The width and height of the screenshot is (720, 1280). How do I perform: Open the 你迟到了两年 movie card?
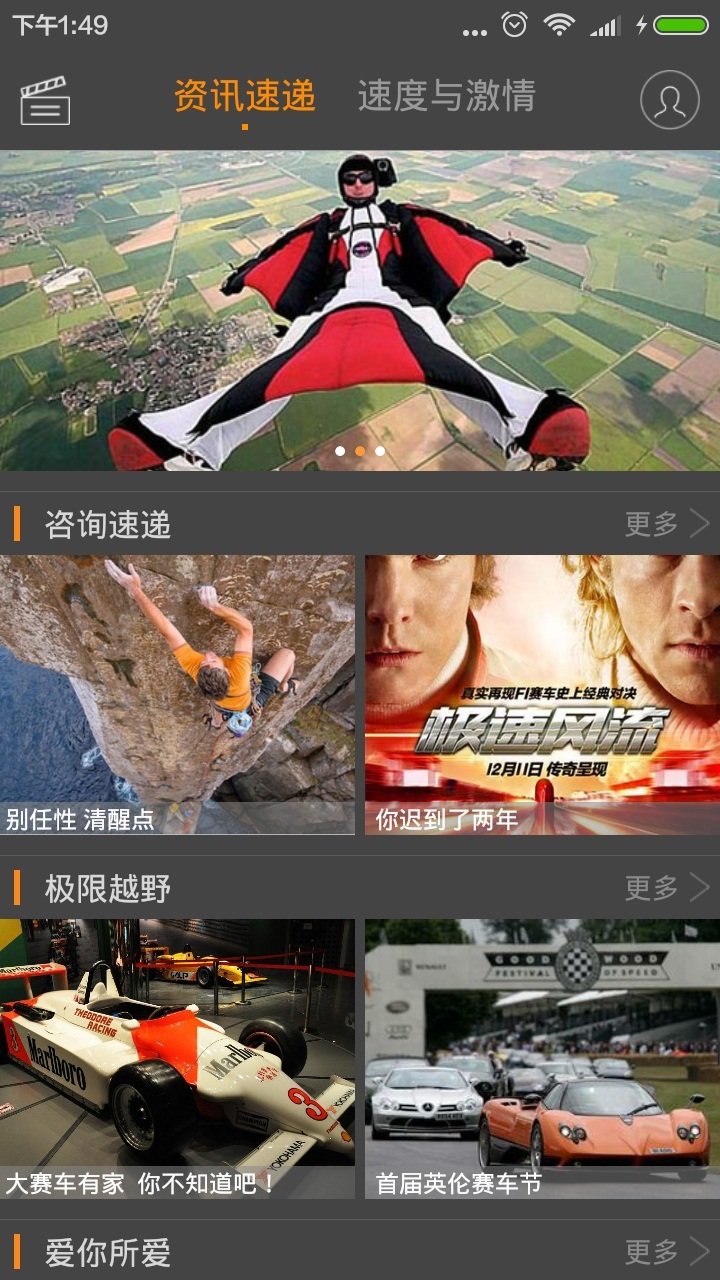click(x=542, y=694)
